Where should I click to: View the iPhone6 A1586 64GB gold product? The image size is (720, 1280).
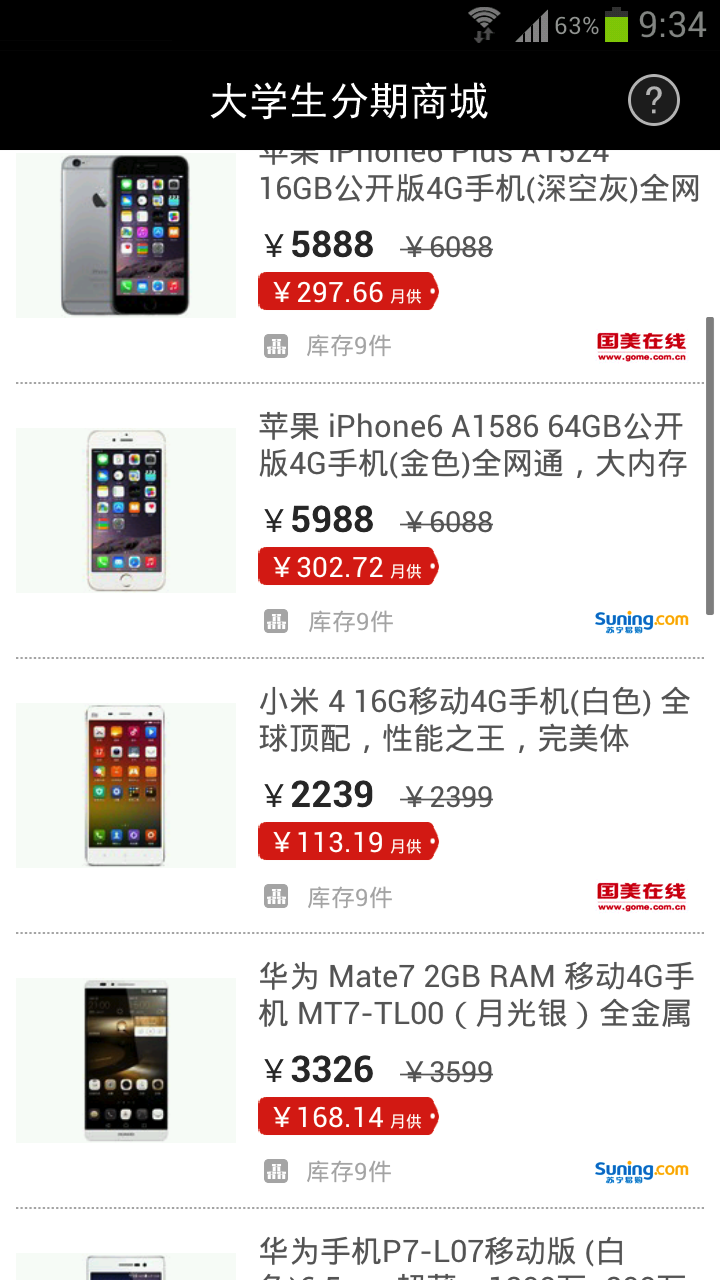[470, 445]
